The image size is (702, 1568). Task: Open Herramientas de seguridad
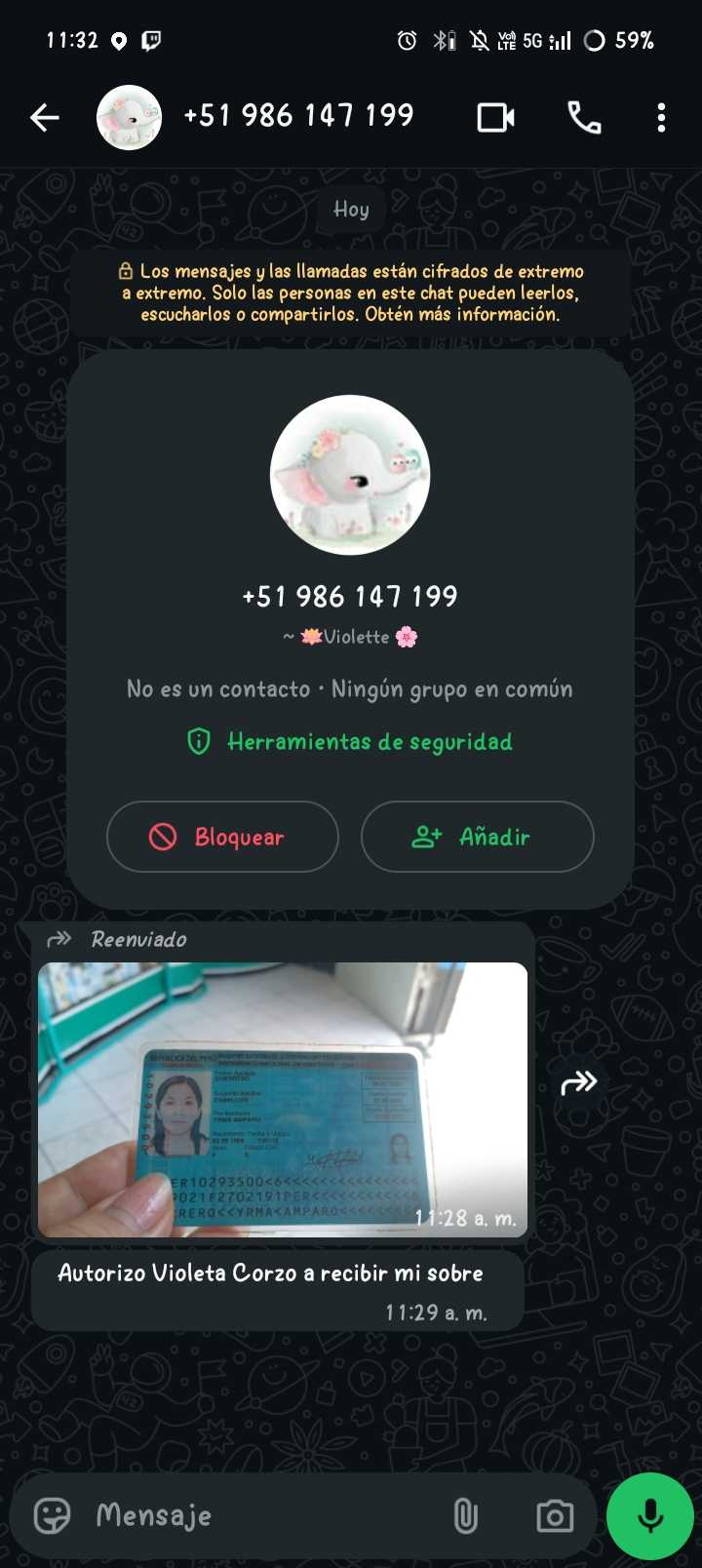pyautogui.click(x=351, y=742)
